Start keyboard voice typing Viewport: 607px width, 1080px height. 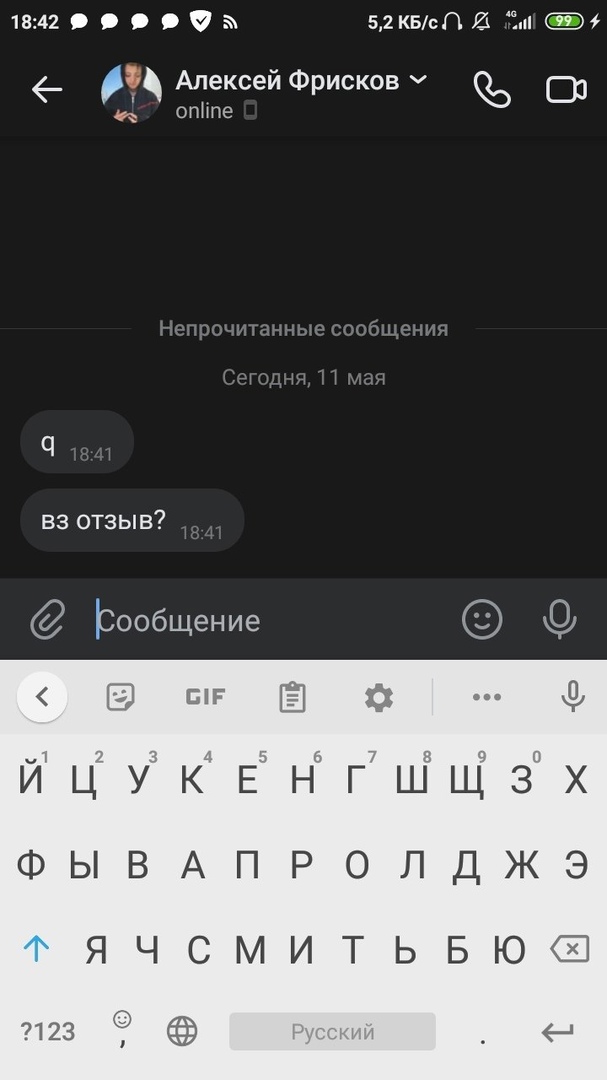(x=572, y=697)
